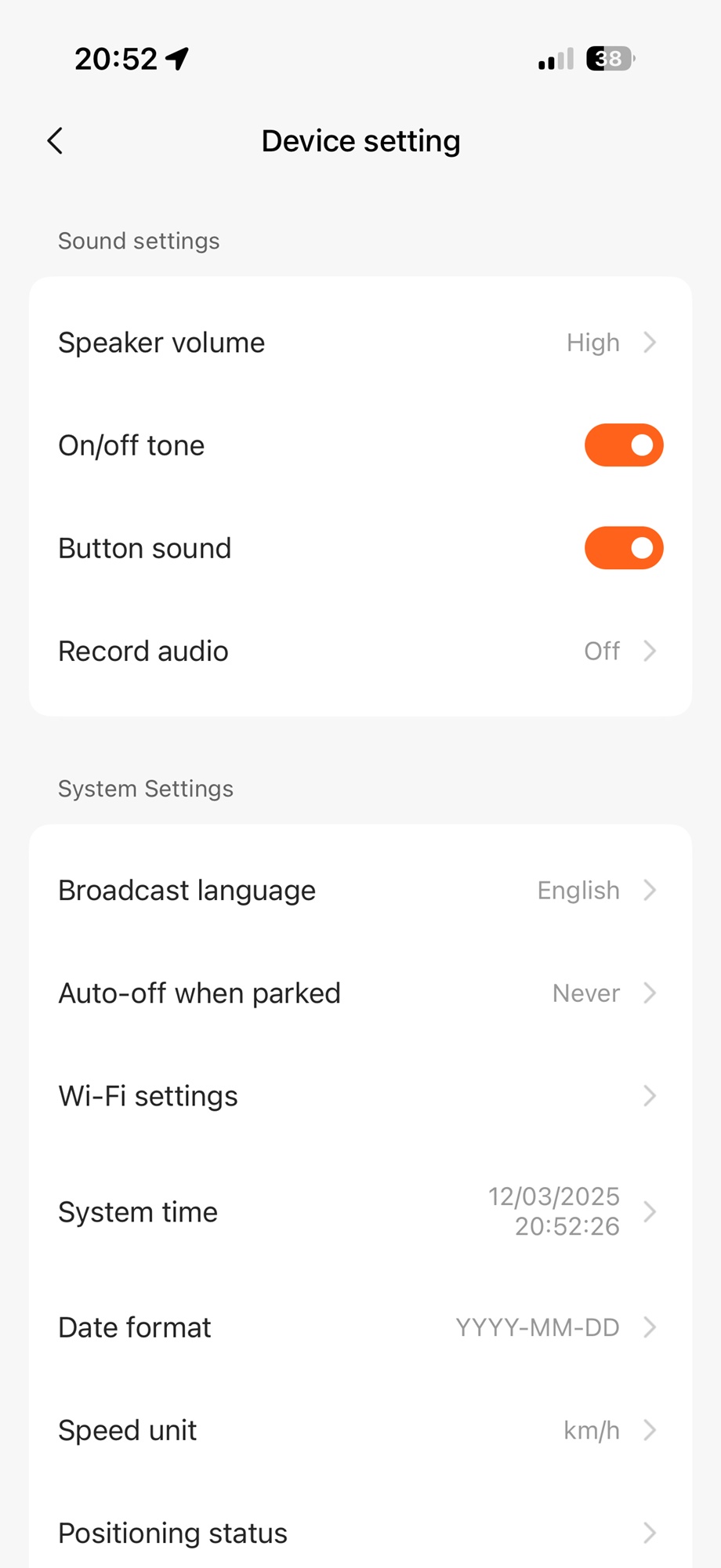
Task: Turn off the On/off tone switch
Action: (x=624, y=445)
